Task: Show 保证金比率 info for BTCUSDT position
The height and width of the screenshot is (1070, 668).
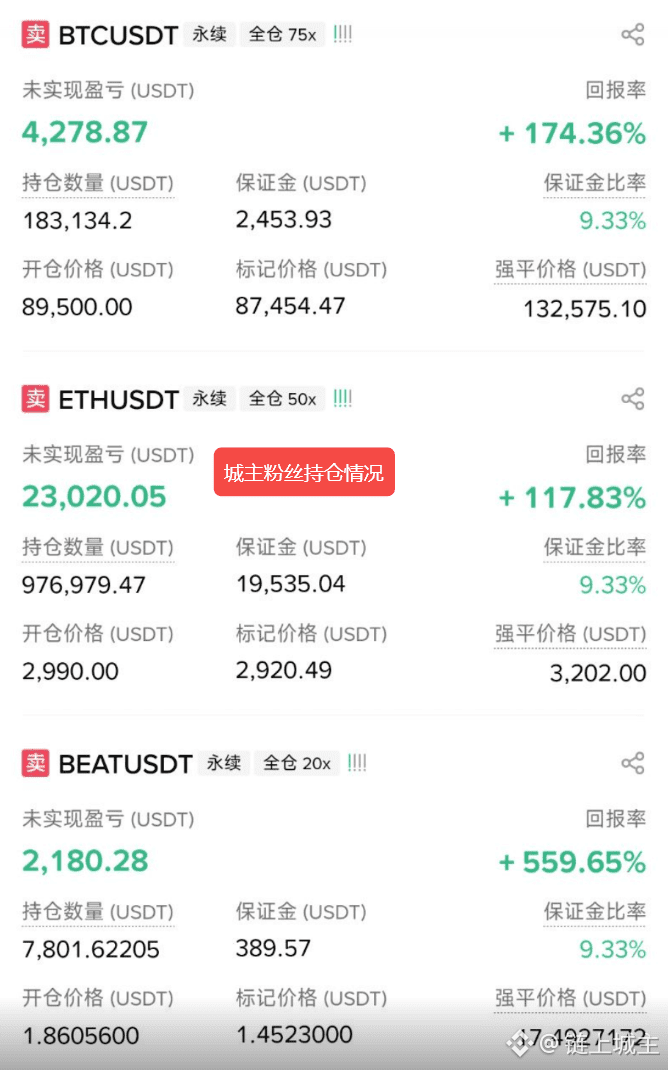Action: click(594, 184)
